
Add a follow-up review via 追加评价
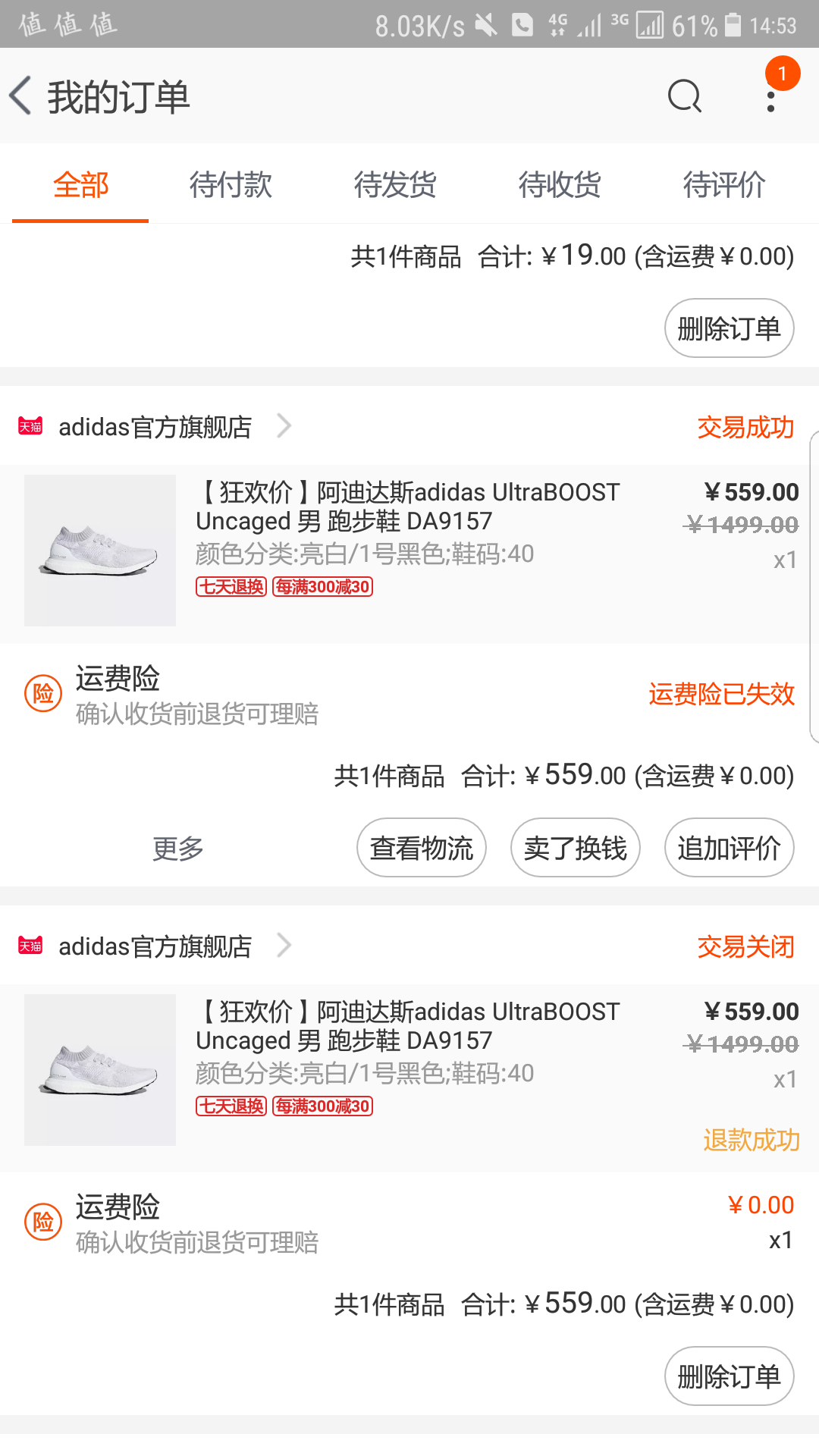(x=729, y=848)
